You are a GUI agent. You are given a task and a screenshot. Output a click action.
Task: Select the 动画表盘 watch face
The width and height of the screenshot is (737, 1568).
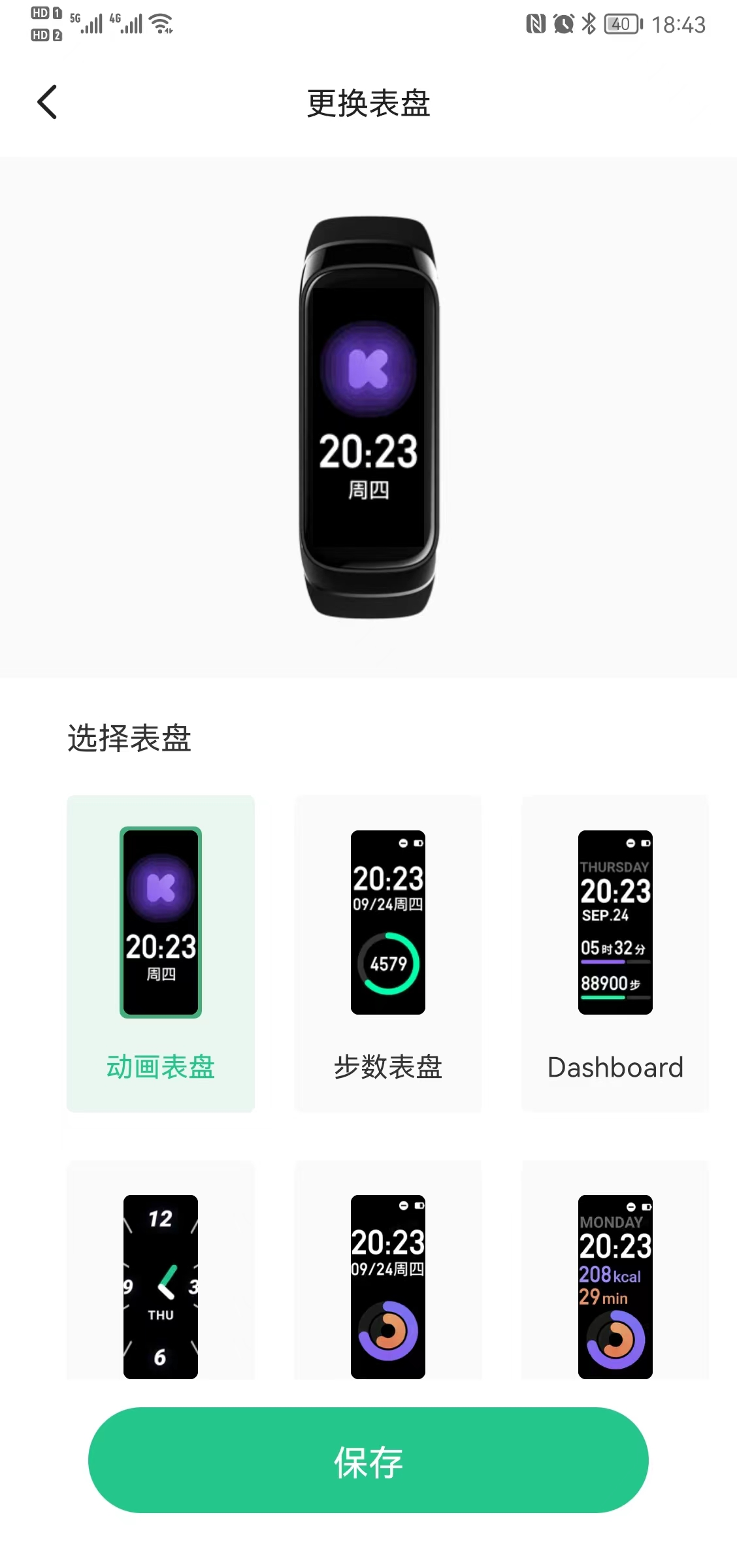[161, 953]
